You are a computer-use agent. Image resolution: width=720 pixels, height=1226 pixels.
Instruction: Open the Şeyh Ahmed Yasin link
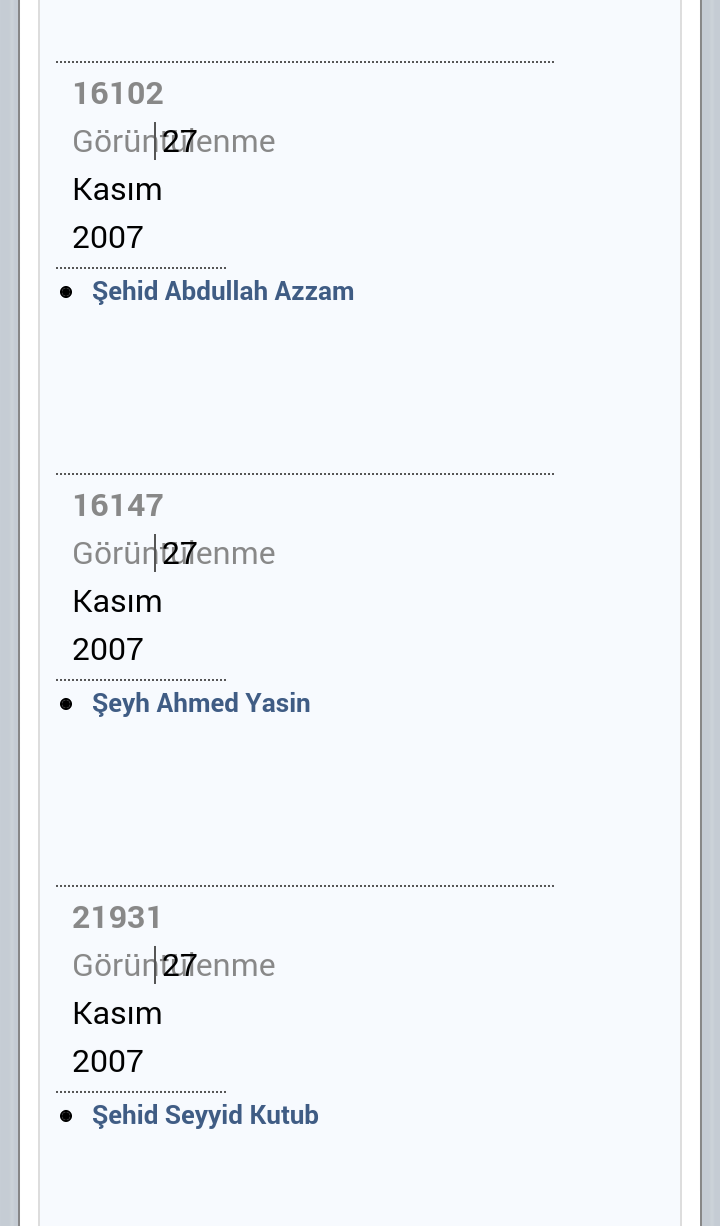[x=201, y=703]
